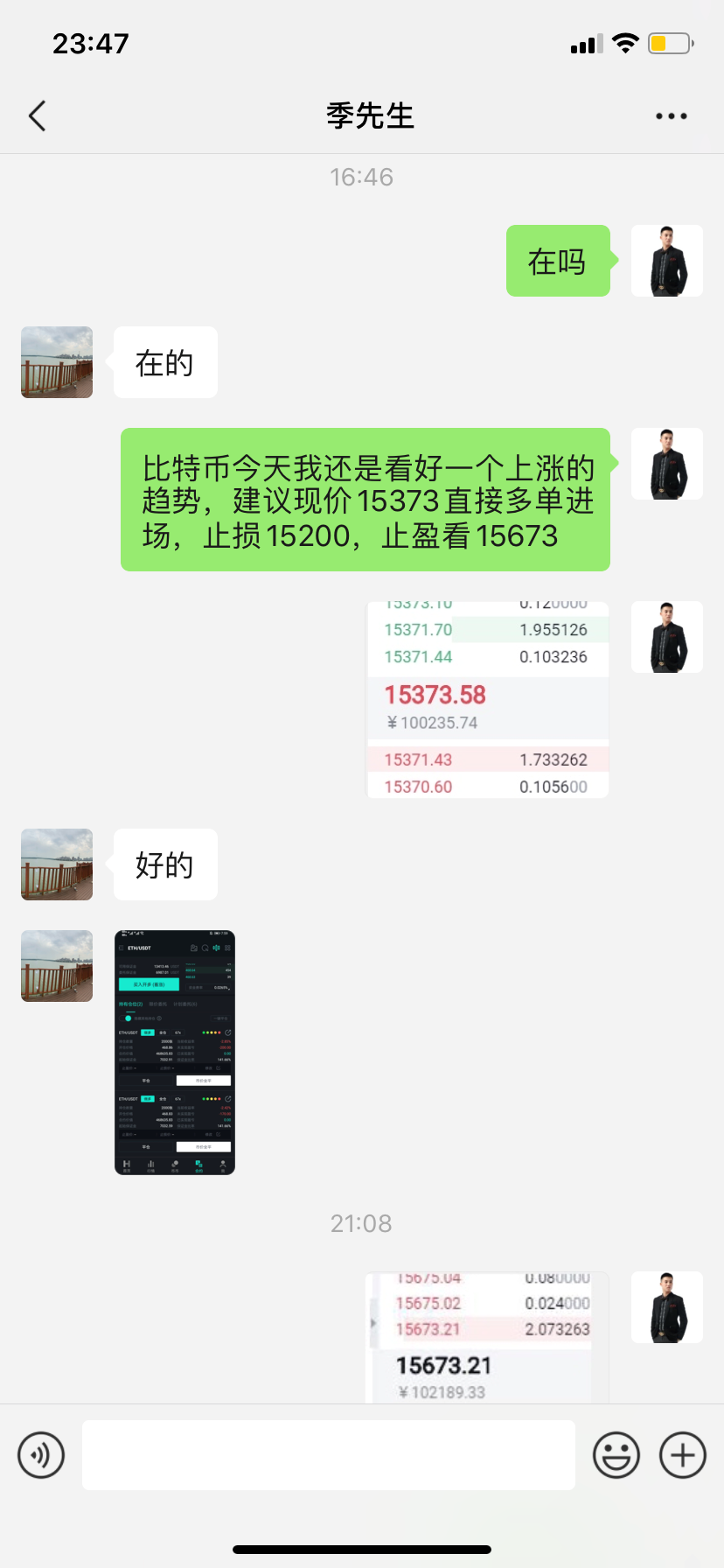Tap 季先生's waterfront profile avatar

(56, 361)
